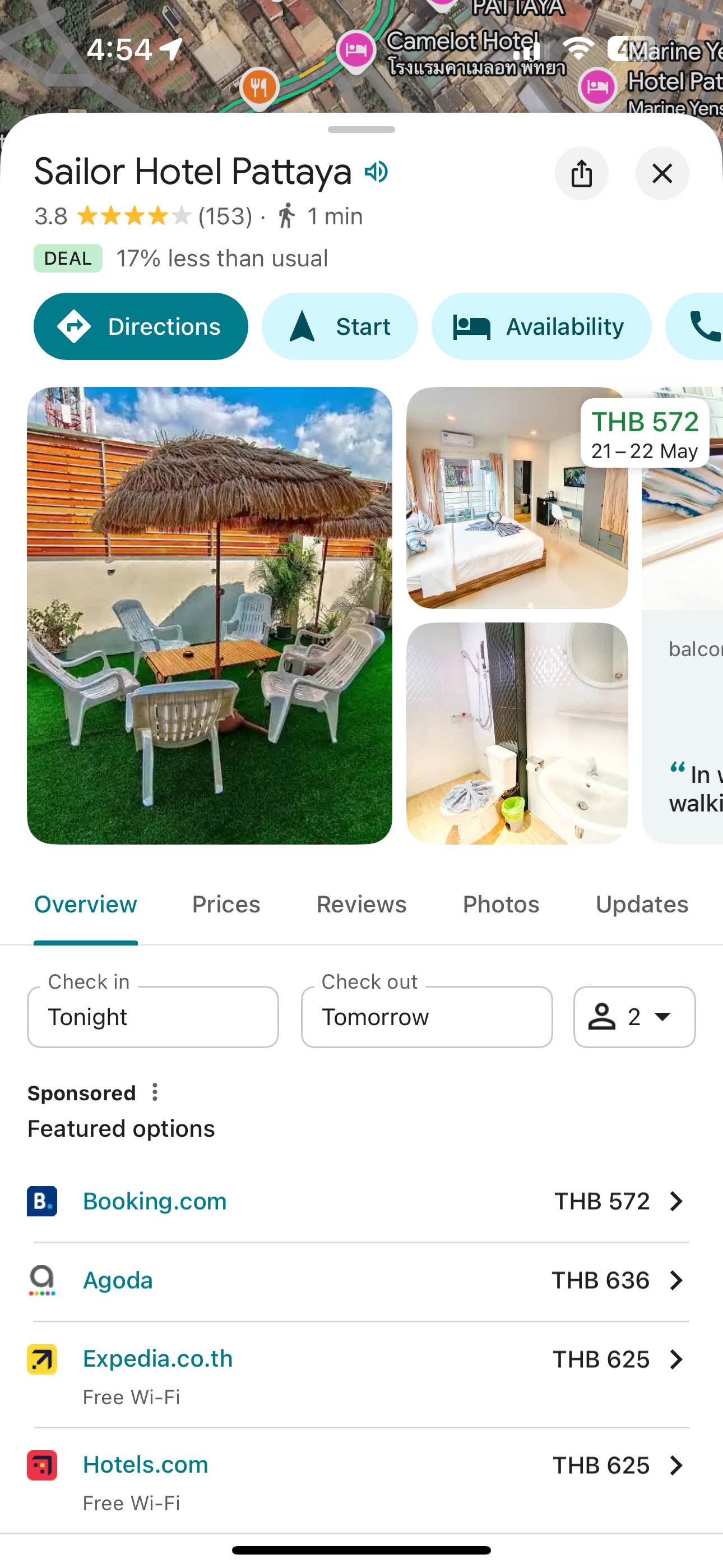Start navigation to the hotel
This screenshot has height=1568, width=723.
[x=340, y=326]
